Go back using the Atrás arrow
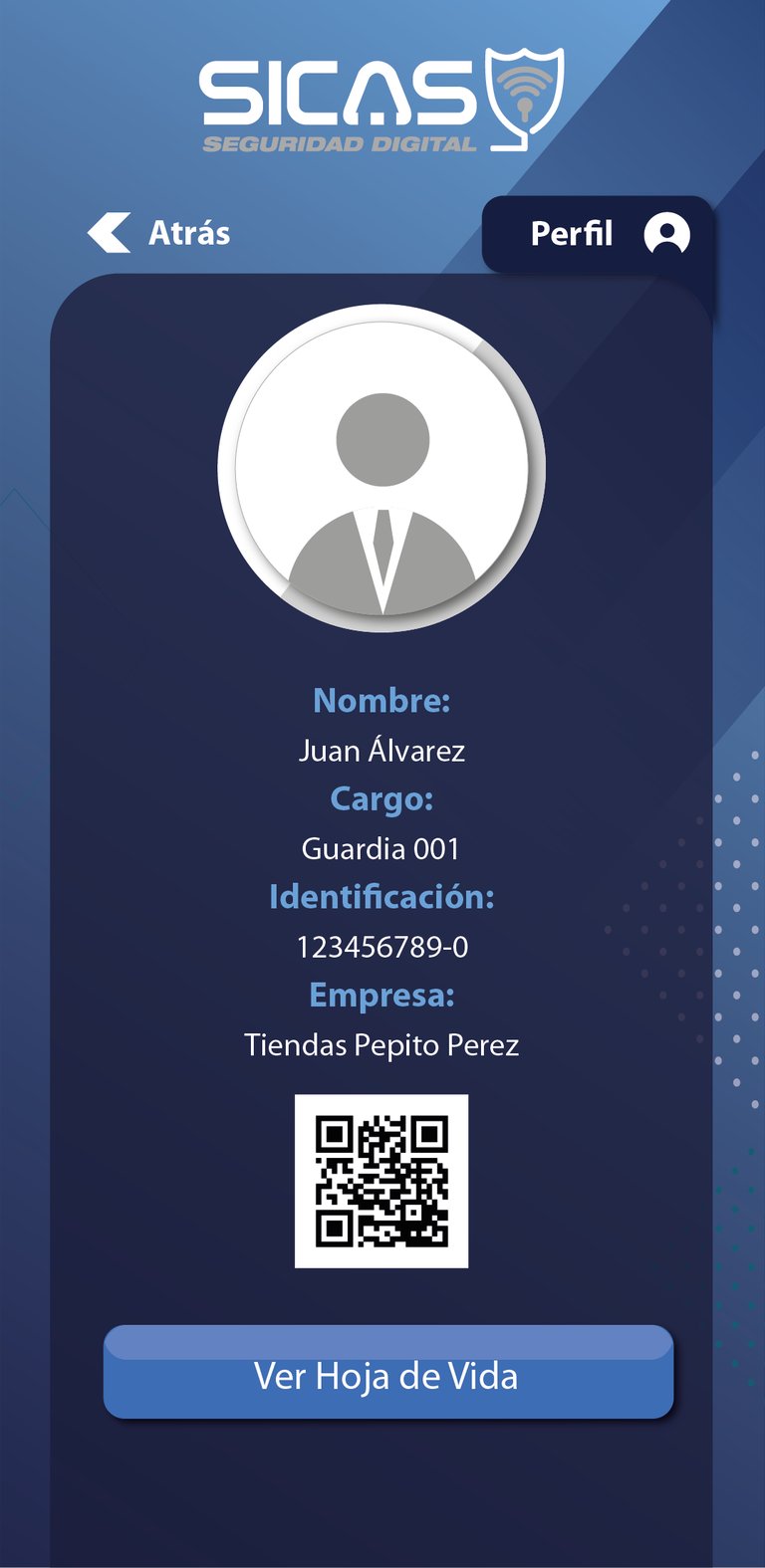765x1568 pixels. click(x=110, y=233)
